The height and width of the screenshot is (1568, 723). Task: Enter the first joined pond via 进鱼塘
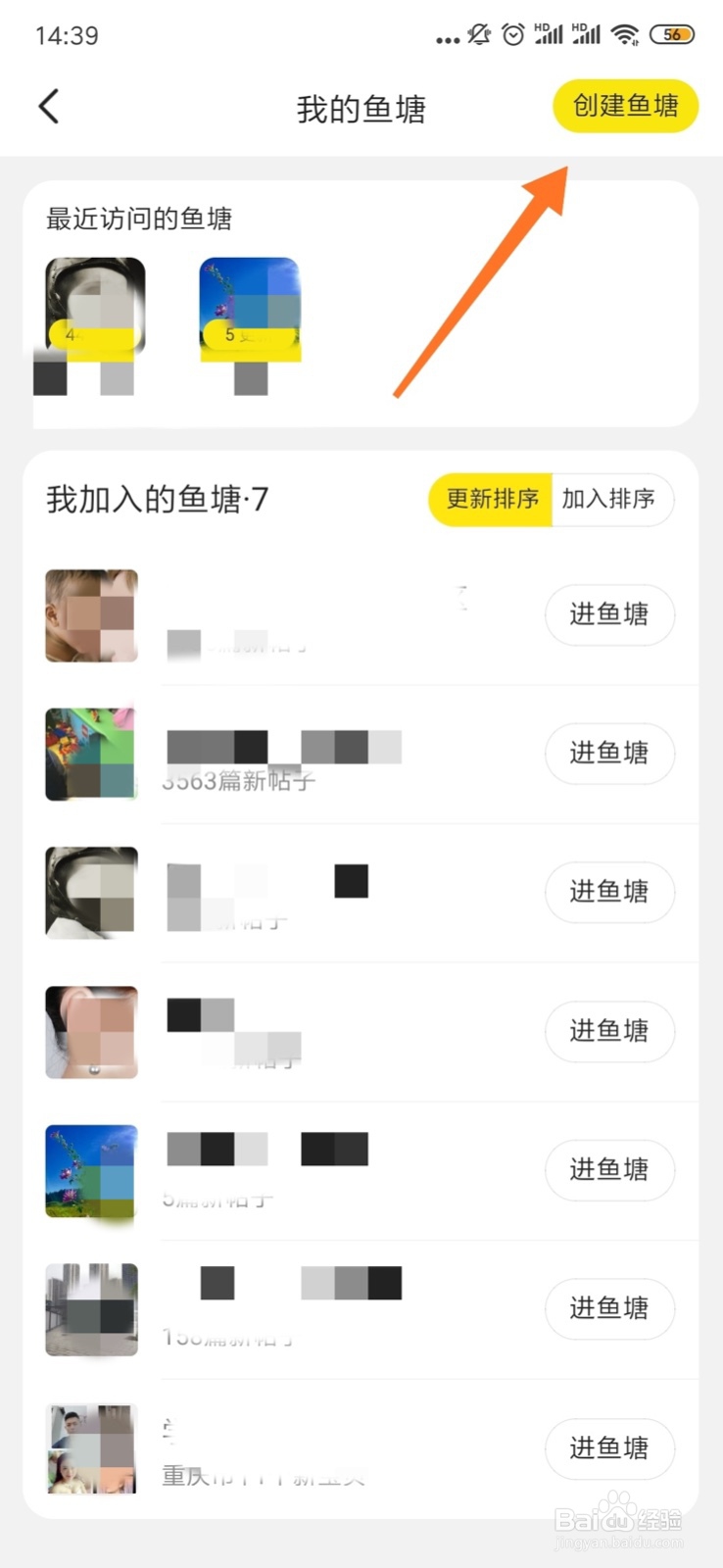[x=609, y=615]
